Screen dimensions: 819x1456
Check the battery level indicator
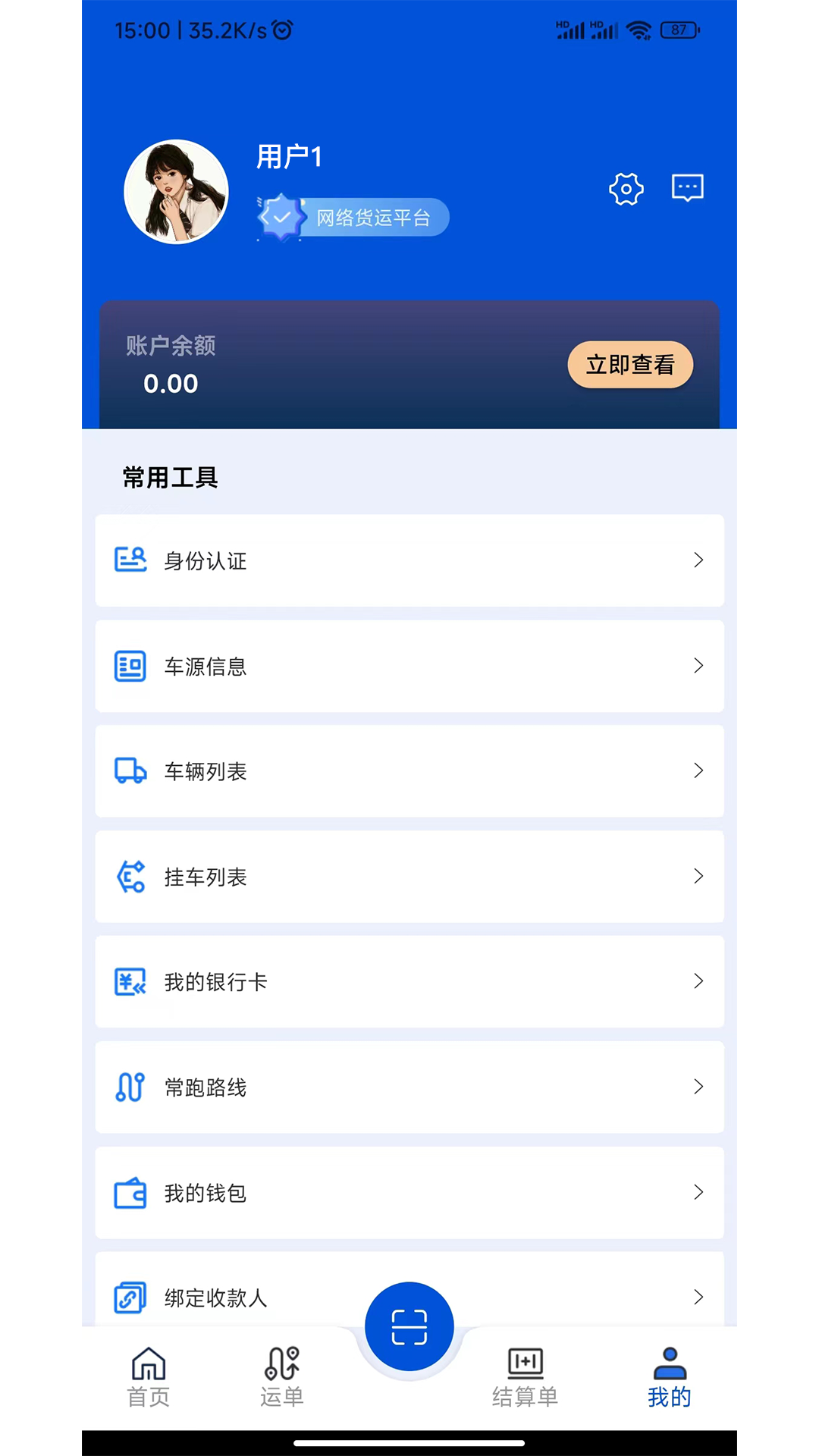pos(679,29)
